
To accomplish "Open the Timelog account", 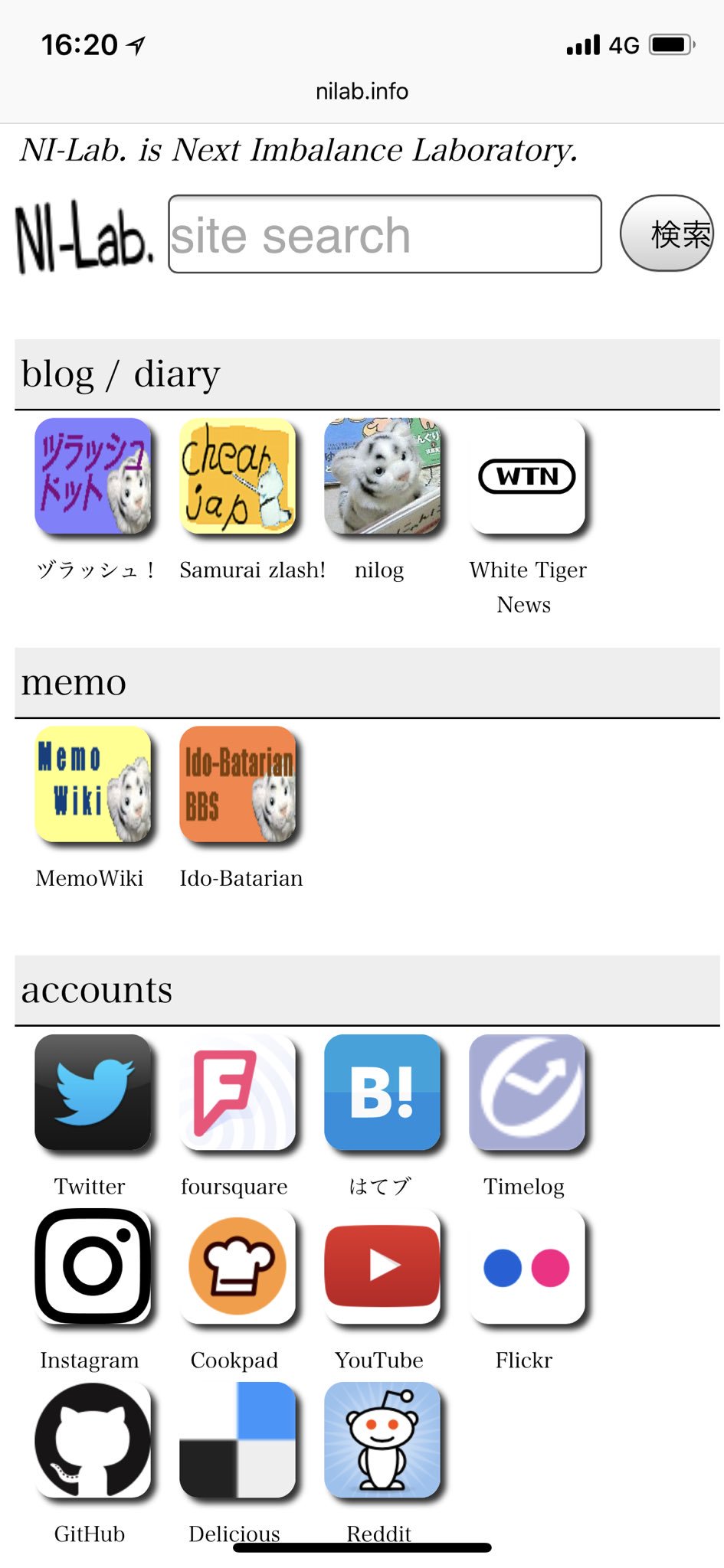I will coord(527,1093).
